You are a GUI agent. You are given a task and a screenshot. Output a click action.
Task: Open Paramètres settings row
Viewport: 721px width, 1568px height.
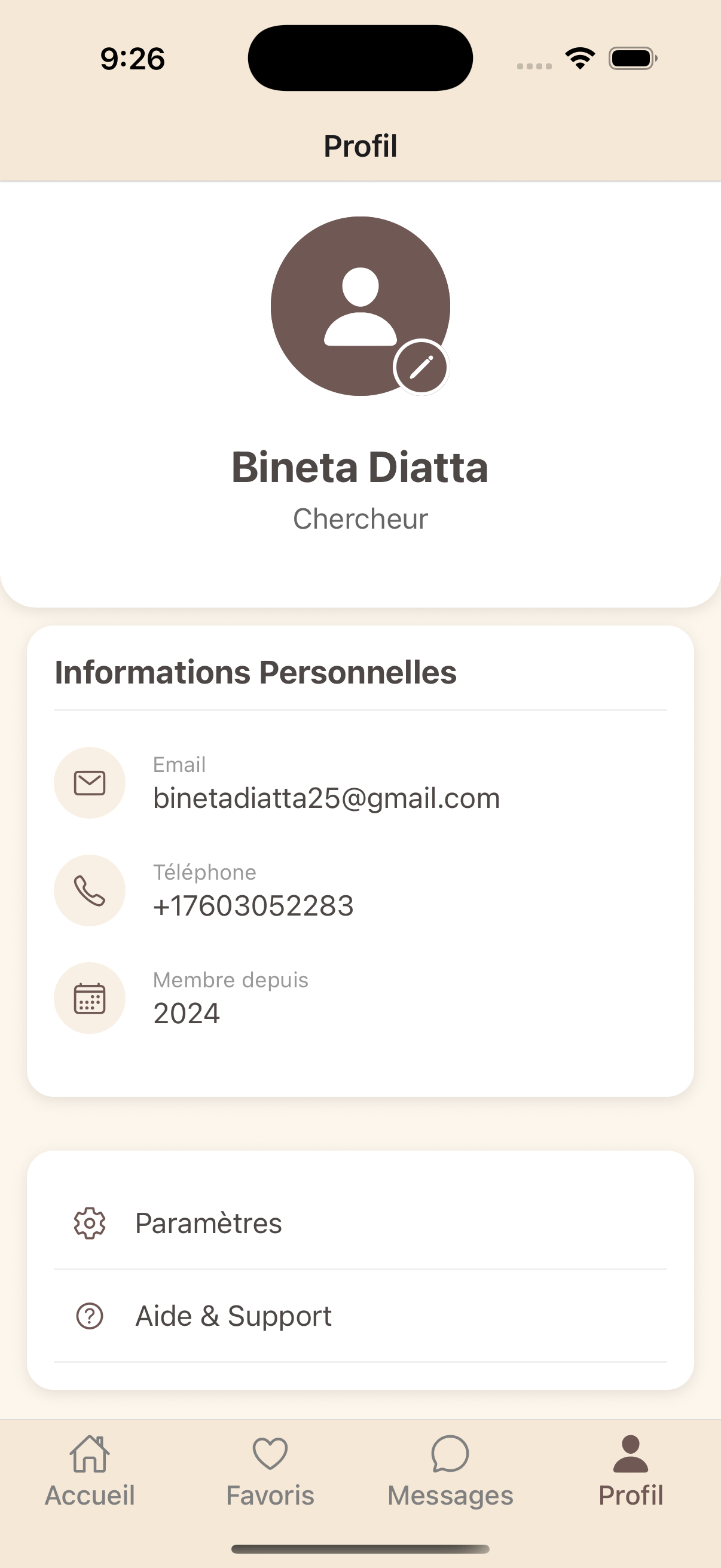[359, 1224]
